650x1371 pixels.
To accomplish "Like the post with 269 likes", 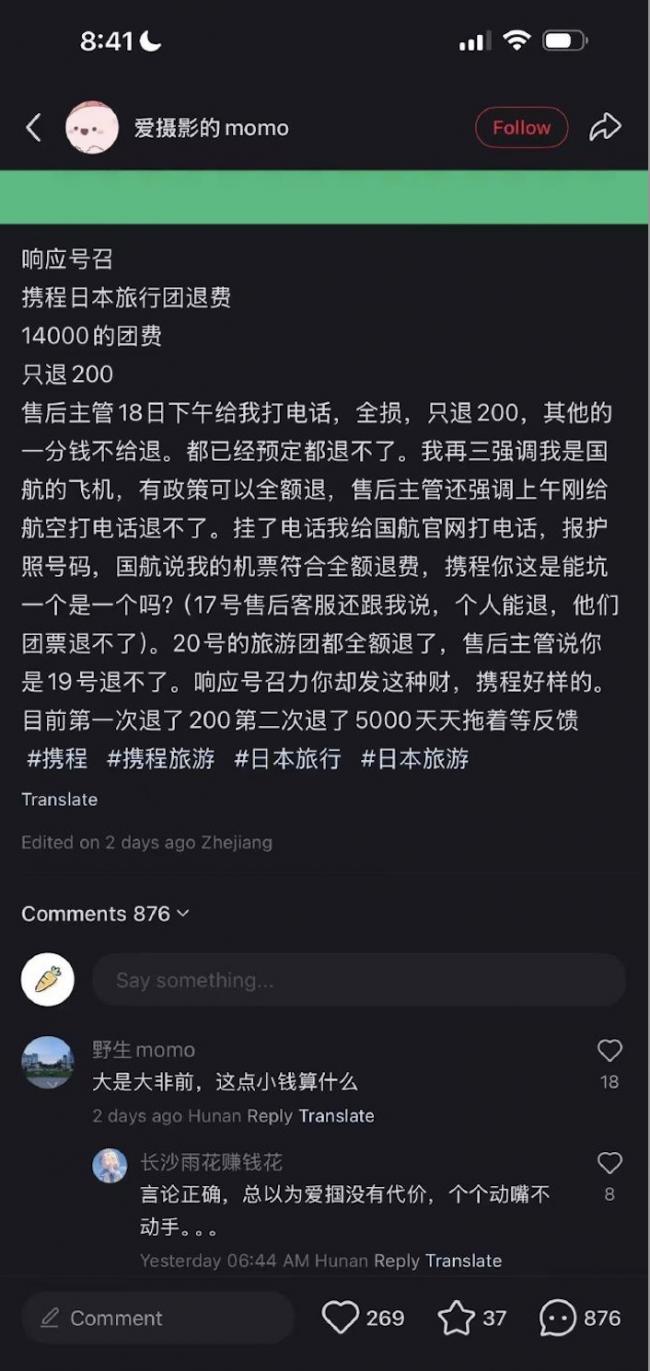I will tap(341, 1318).
